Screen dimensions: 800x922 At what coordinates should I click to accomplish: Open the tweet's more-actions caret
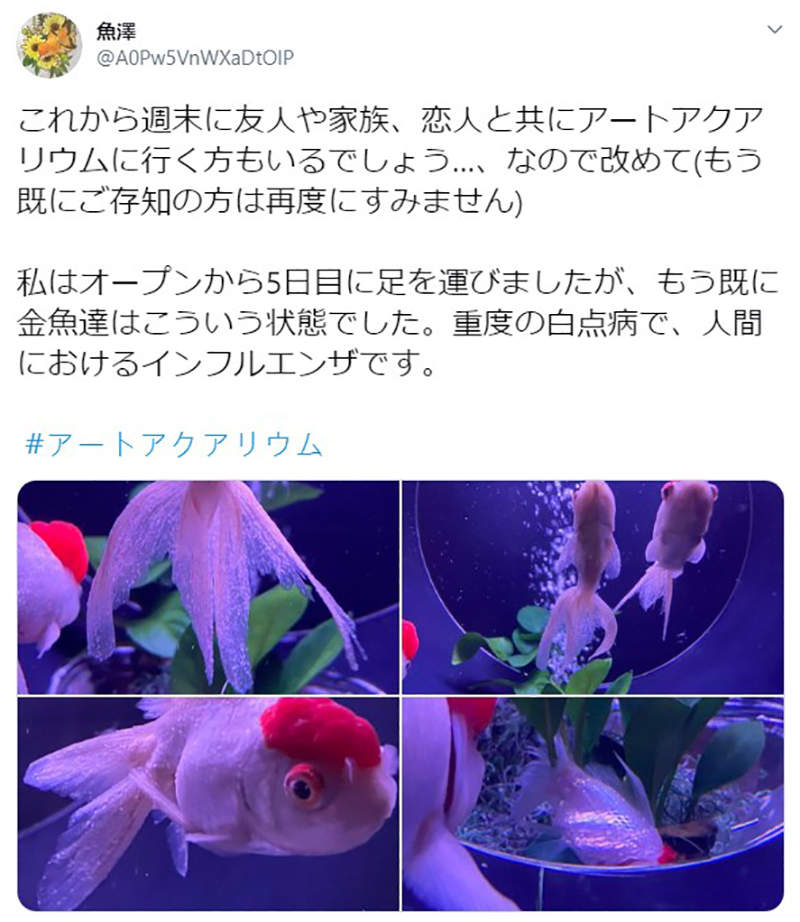click(772, 30)
